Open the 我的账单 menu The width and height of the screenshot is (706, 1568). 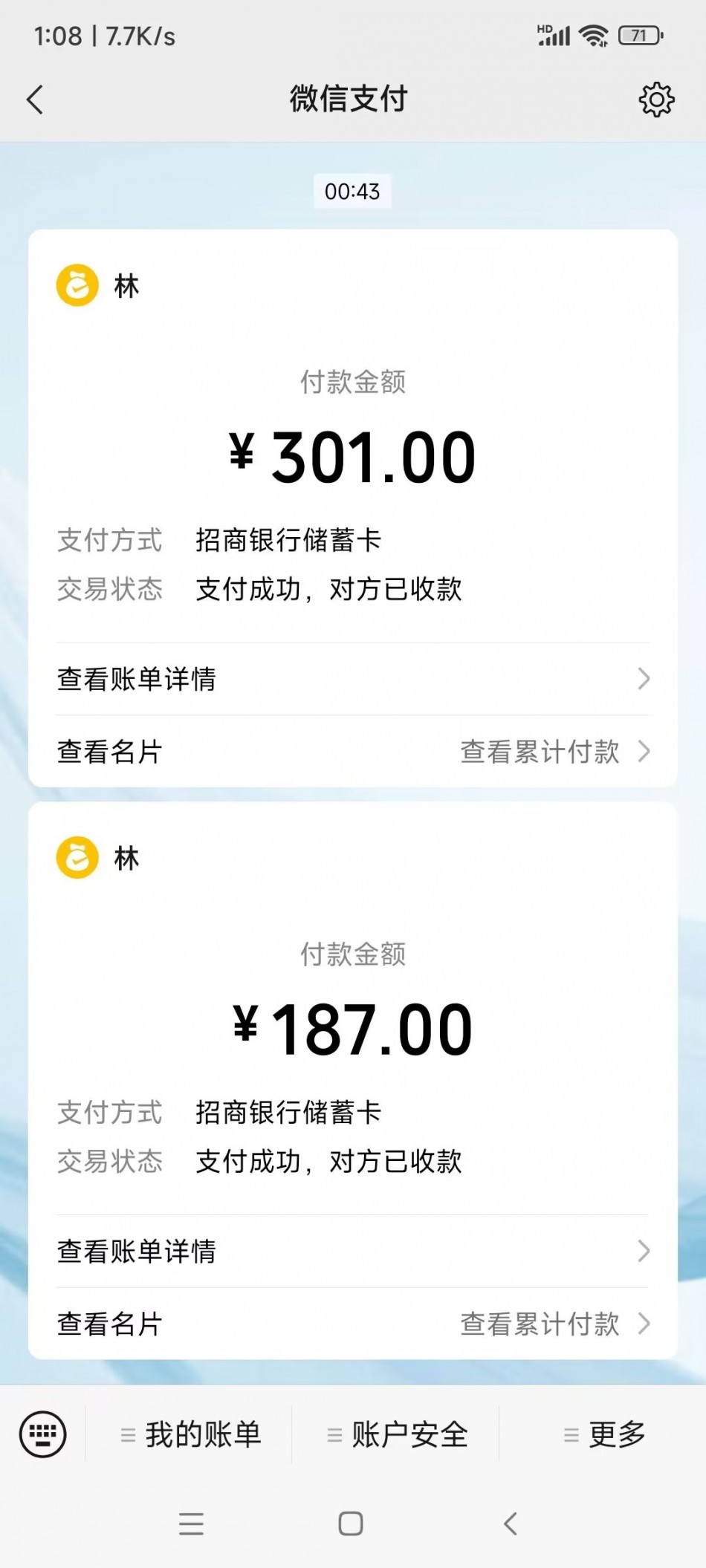click(x=190, y=1434)
